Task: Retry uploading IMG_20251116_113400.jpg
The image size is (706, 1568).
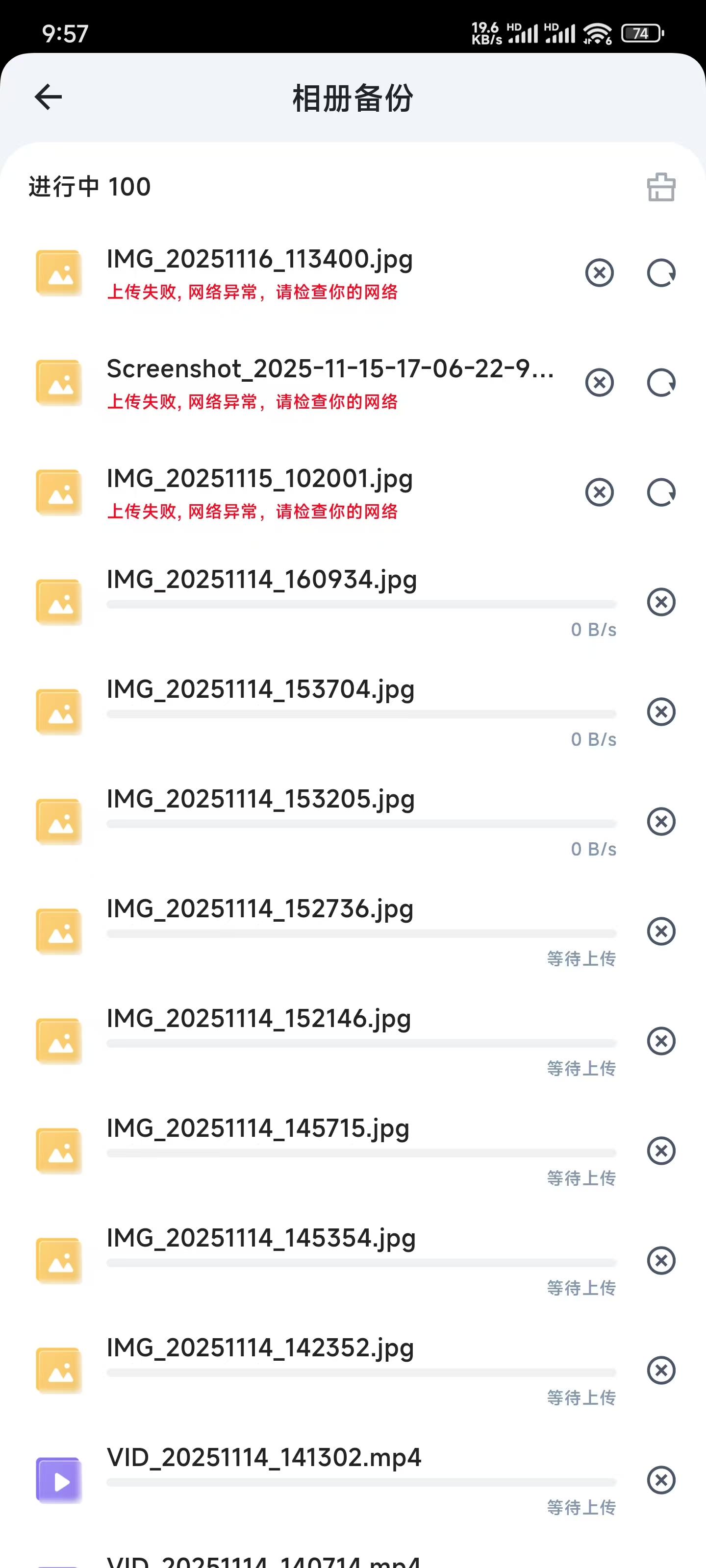Action: click(661, 272)
